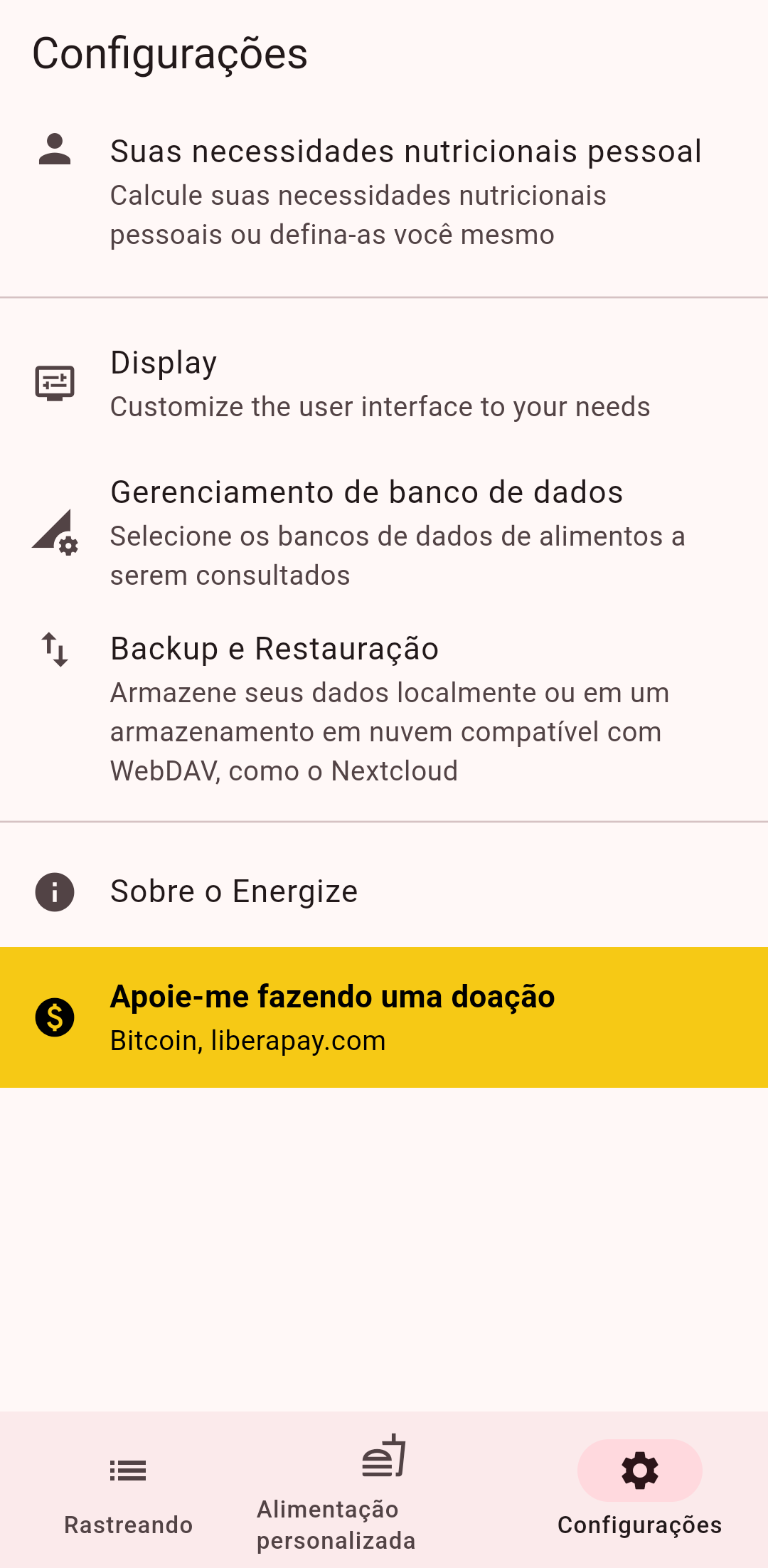Open the Display settings row
Screen dimensions: 768x1568
384,384
